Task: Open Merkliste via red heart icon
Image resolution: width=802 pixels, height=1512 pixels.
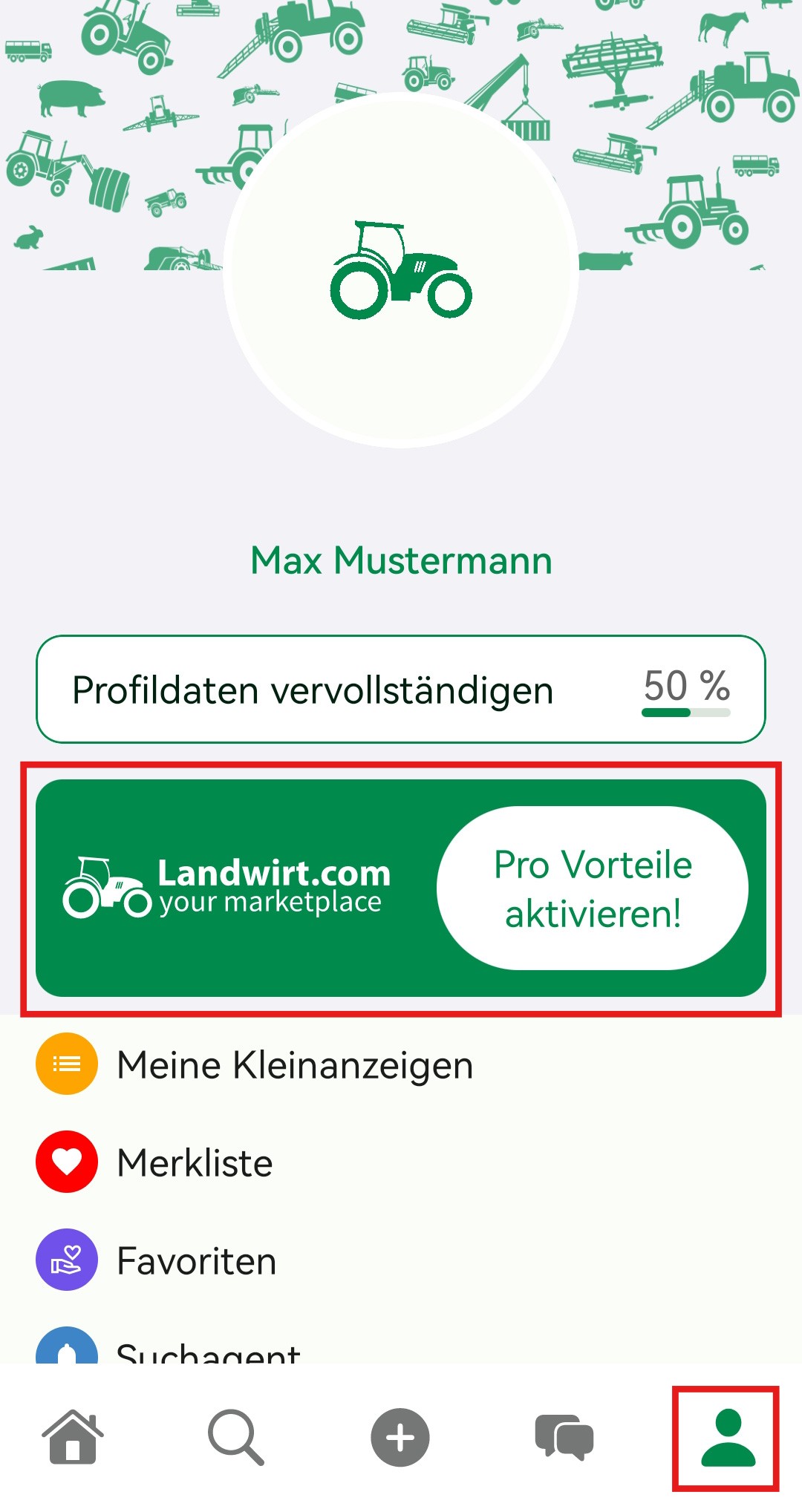Action: tap(66, 1162)
